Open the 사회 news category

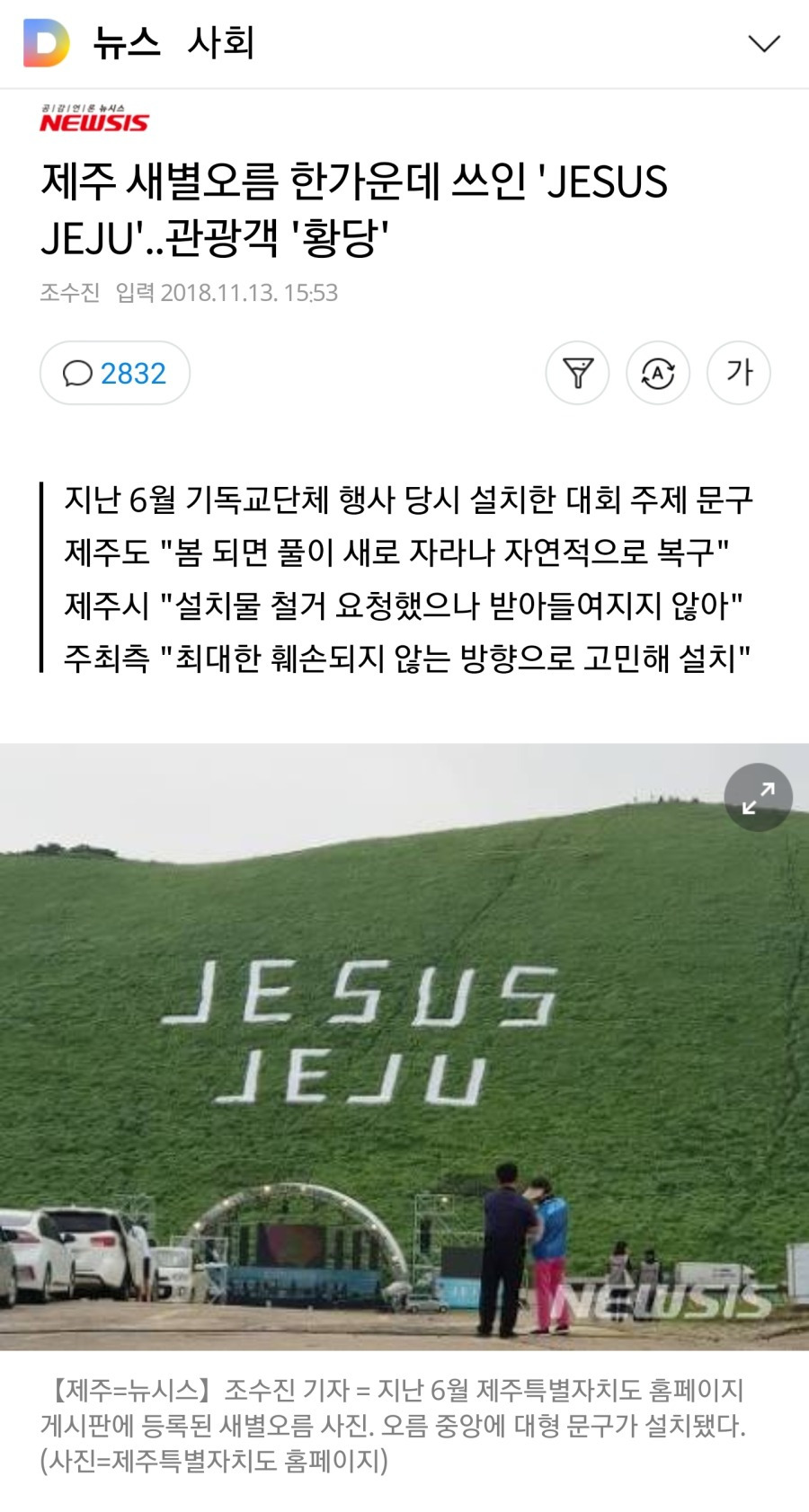point(221,42)
